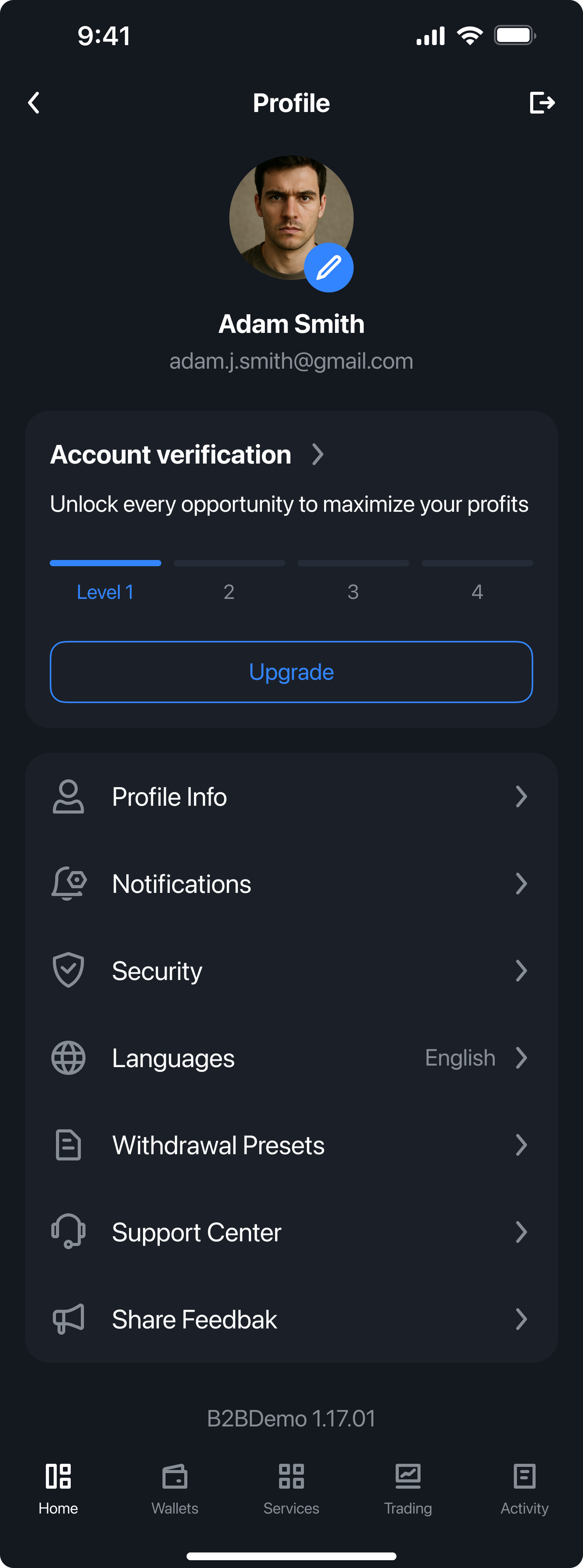Change the Languages setting

(x=291, y=1058)
